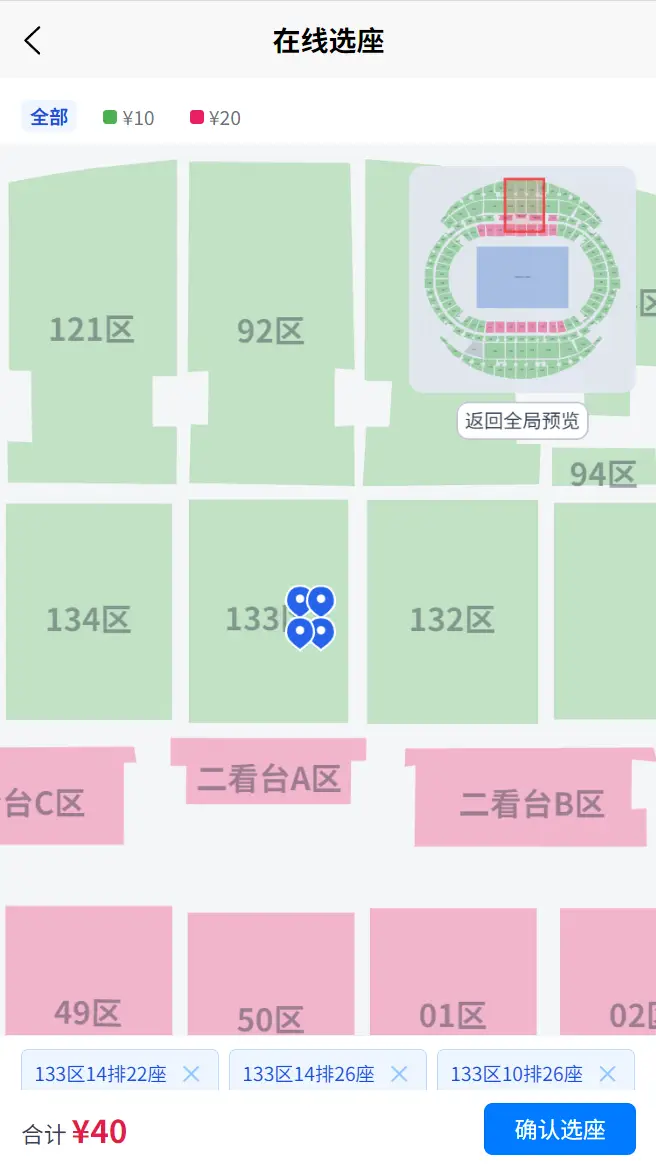Tap 返回全局预览 to return to the overview
Screen dimensions: 656x1167
click(x=522, y=421)
